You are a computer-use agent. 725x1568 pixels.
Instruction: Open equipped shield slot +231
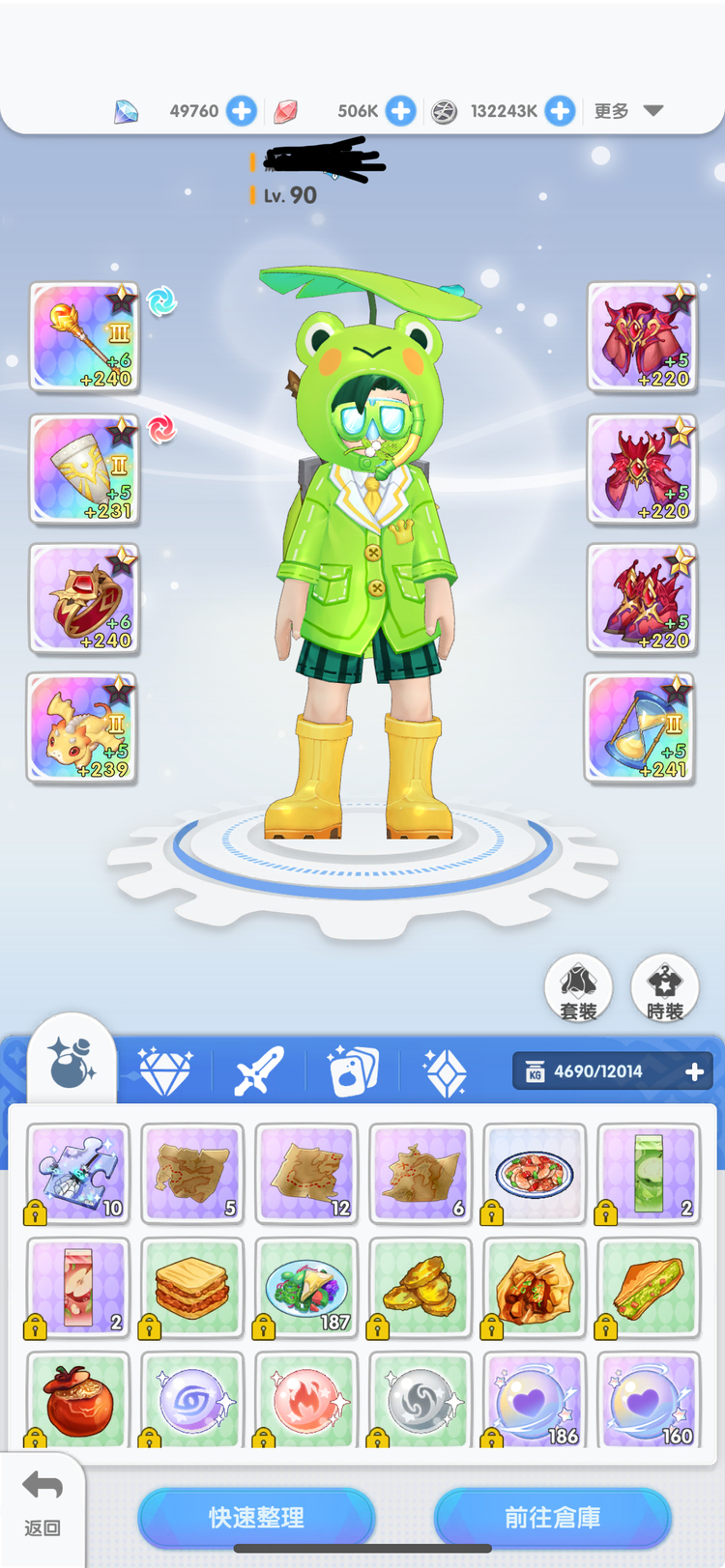(84, 470)
